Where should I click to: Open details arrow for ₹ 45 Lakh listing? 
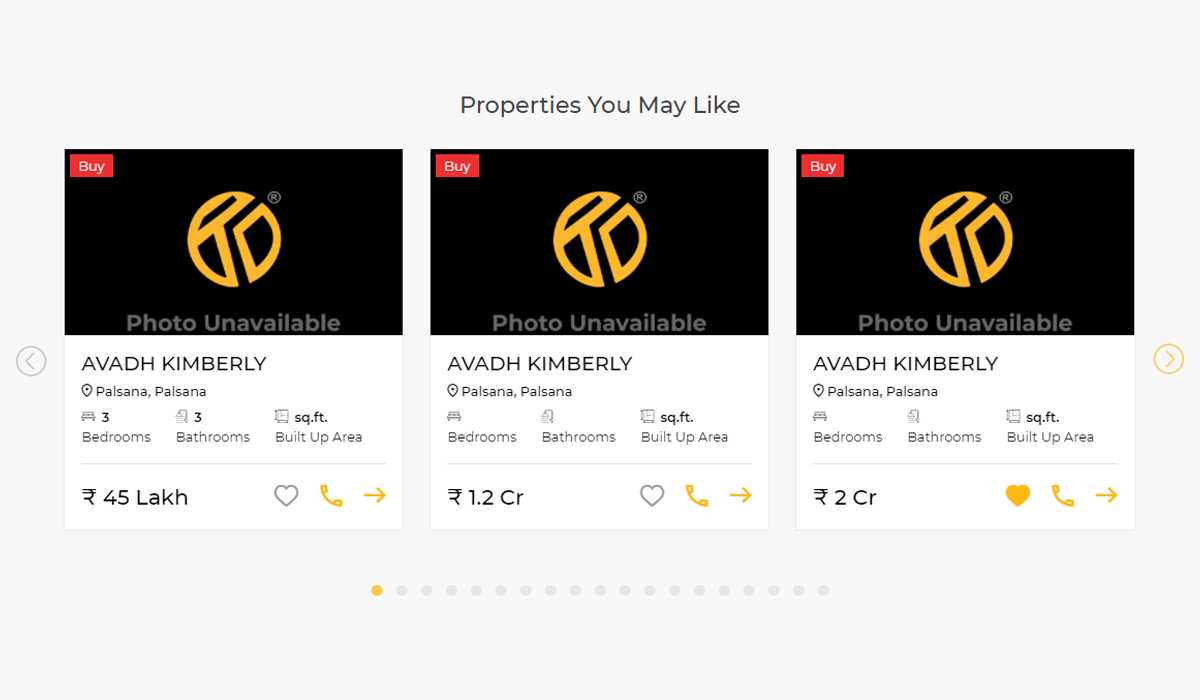pos(375,495)
